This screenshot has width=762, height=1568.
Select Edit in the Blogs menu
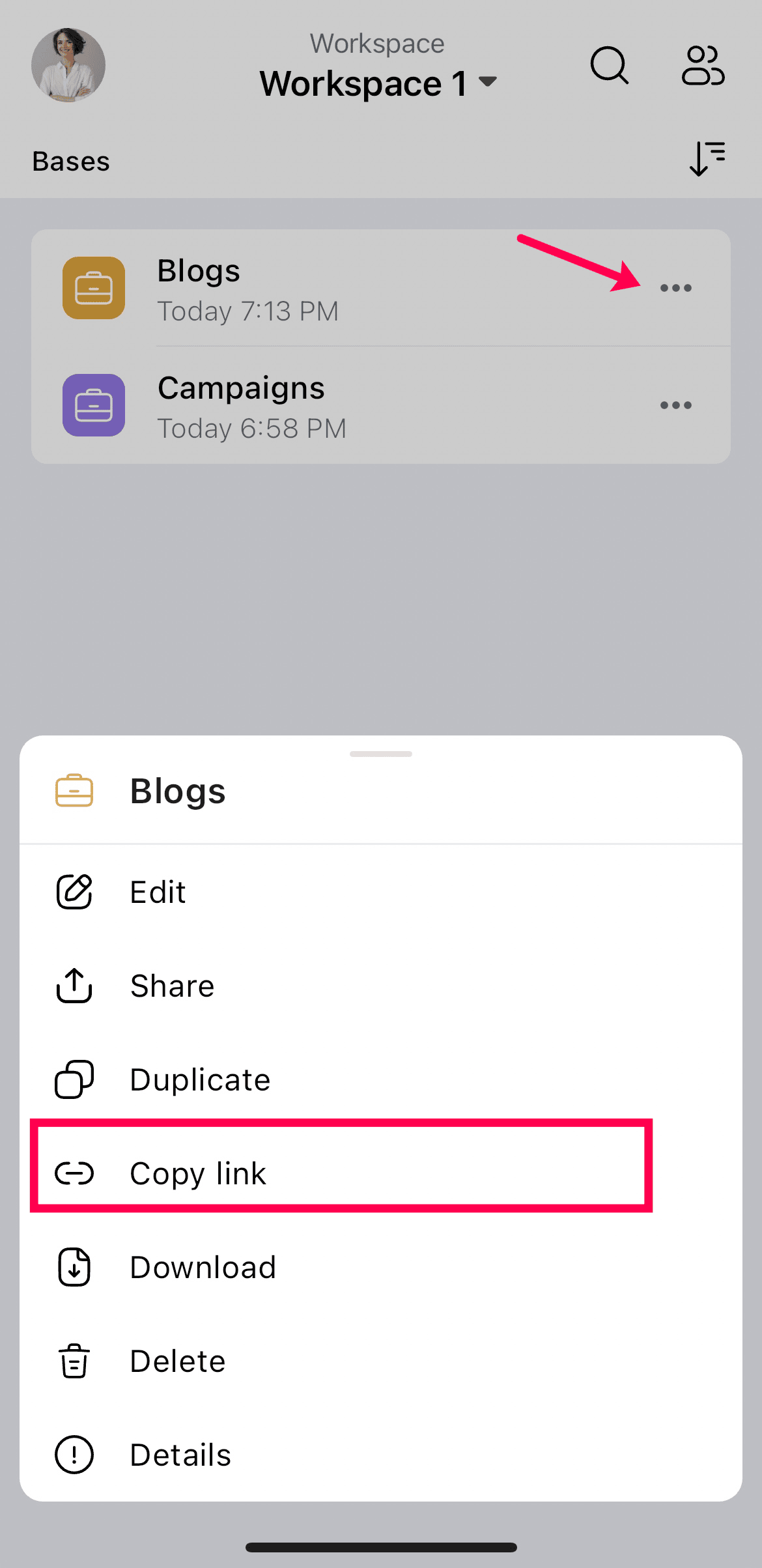point(158,892)
